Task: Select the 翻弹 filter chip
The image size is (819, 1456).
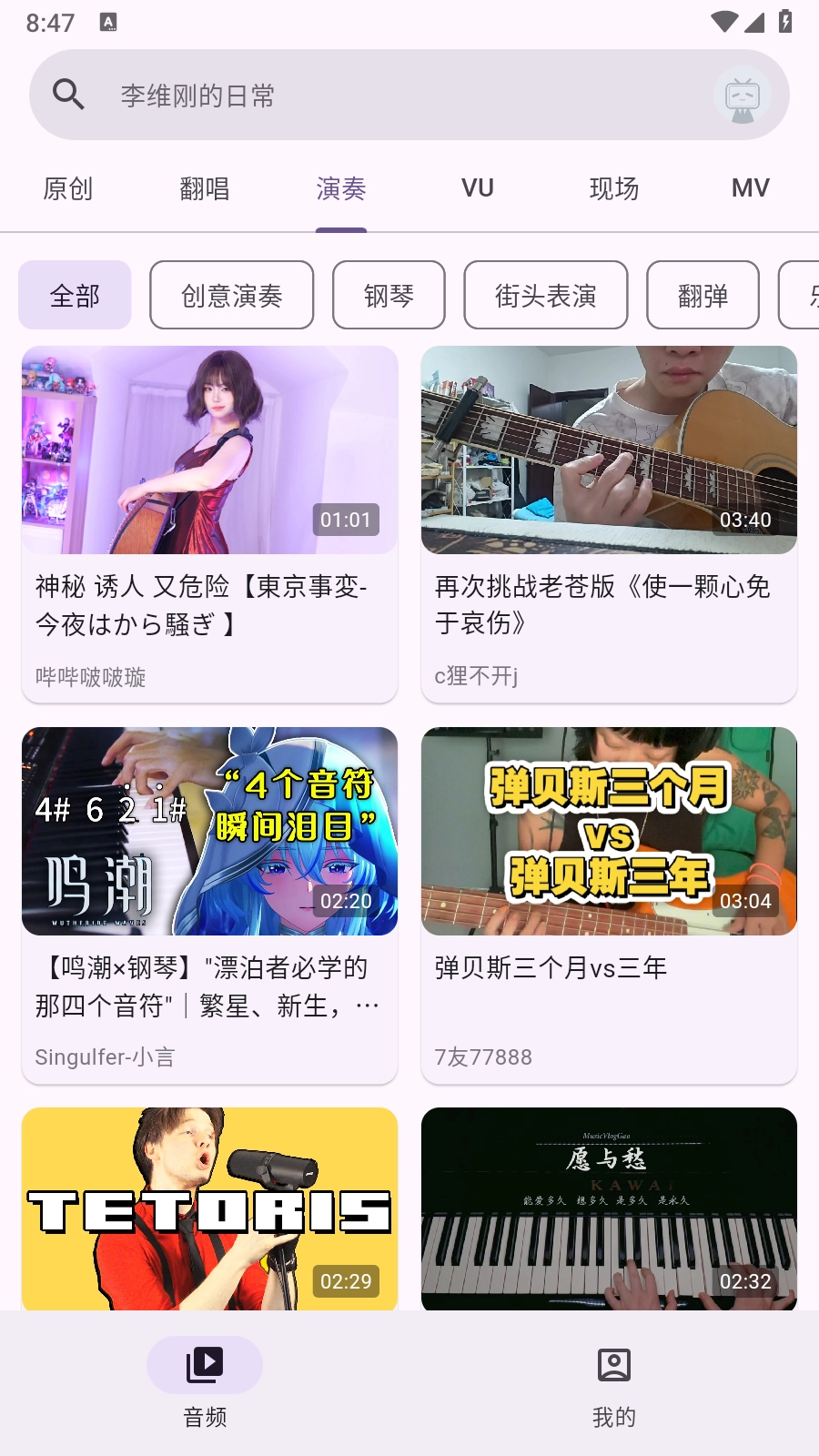Action: coord(703,295)
